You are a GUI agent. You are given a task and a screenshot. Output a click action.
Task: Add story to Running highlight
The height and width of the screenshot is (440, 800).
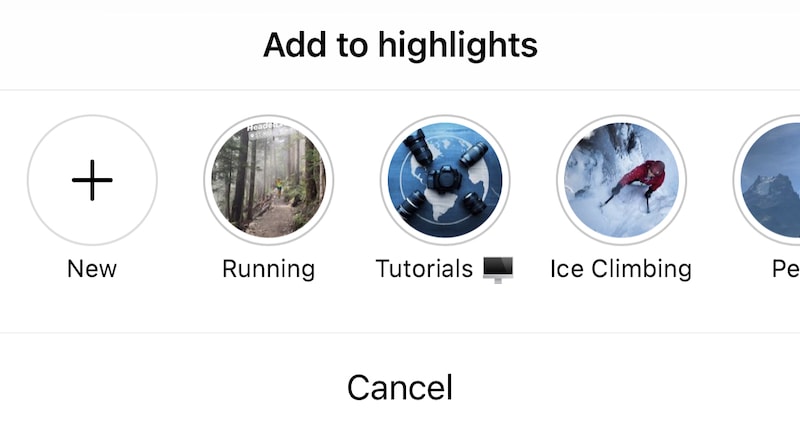click(x=268, y=181)
